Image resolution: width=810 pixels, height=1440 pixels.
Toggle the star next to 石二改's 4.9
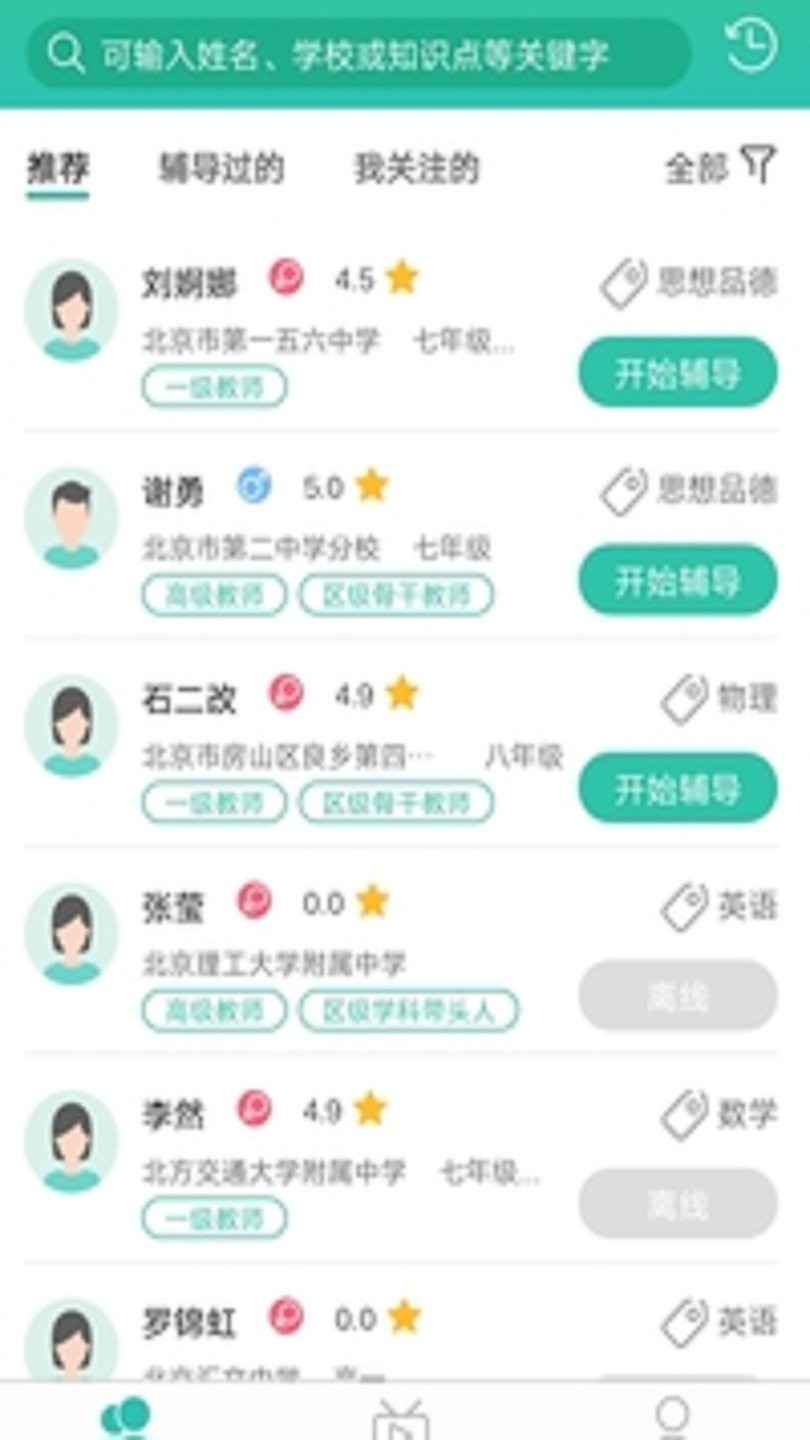click(x=401, y=691)
